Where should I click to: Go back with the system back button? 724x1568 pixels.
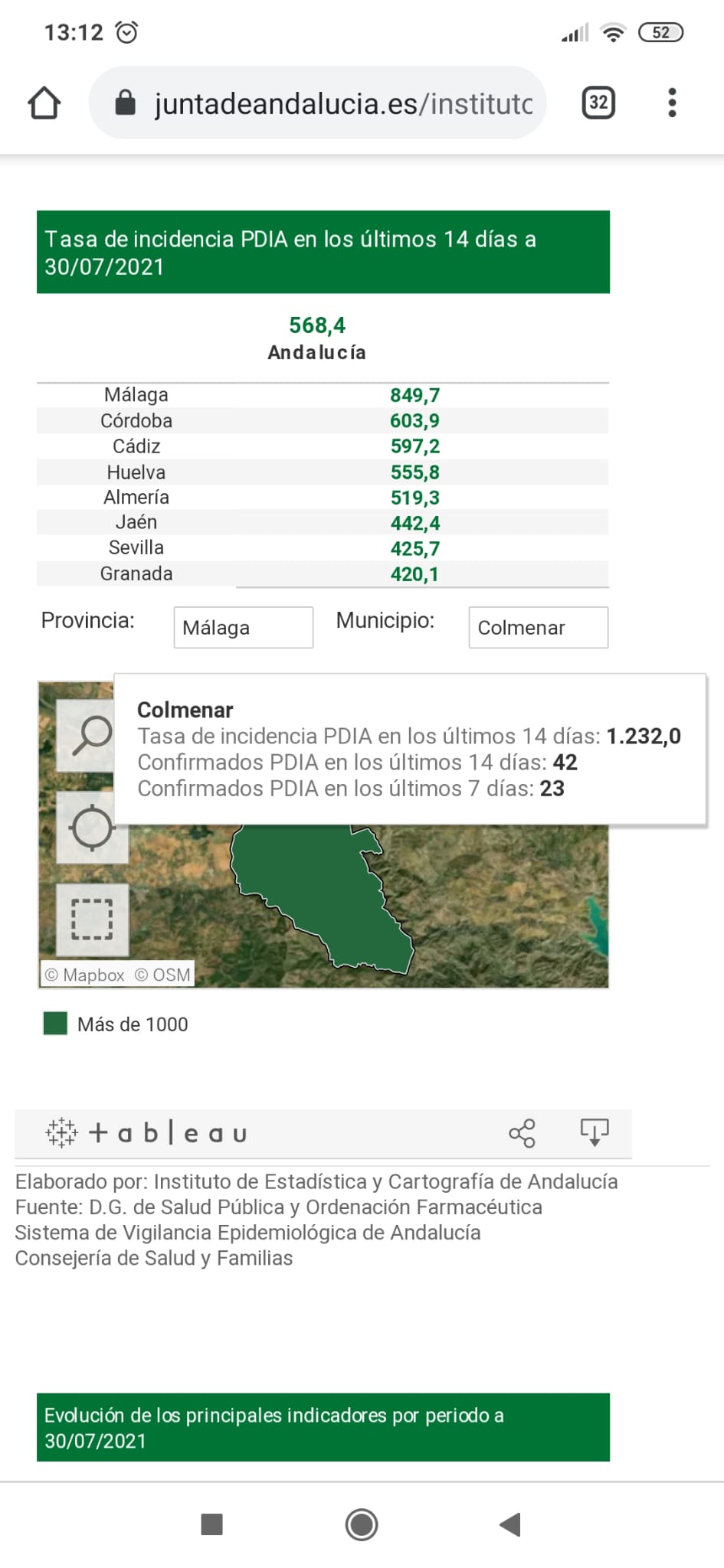tap(510, 1524)
